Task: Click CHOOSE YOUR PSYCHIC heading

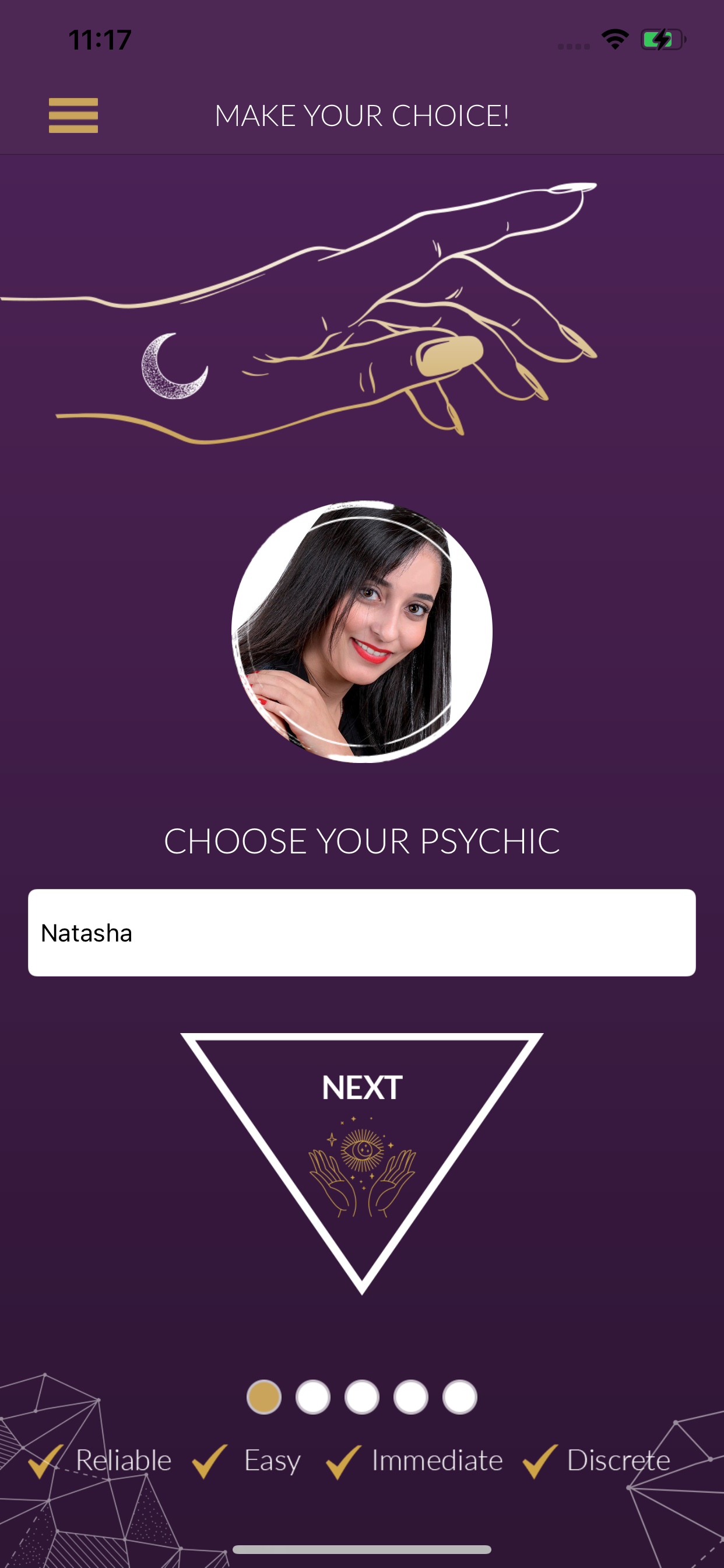Action: [362, 842]
